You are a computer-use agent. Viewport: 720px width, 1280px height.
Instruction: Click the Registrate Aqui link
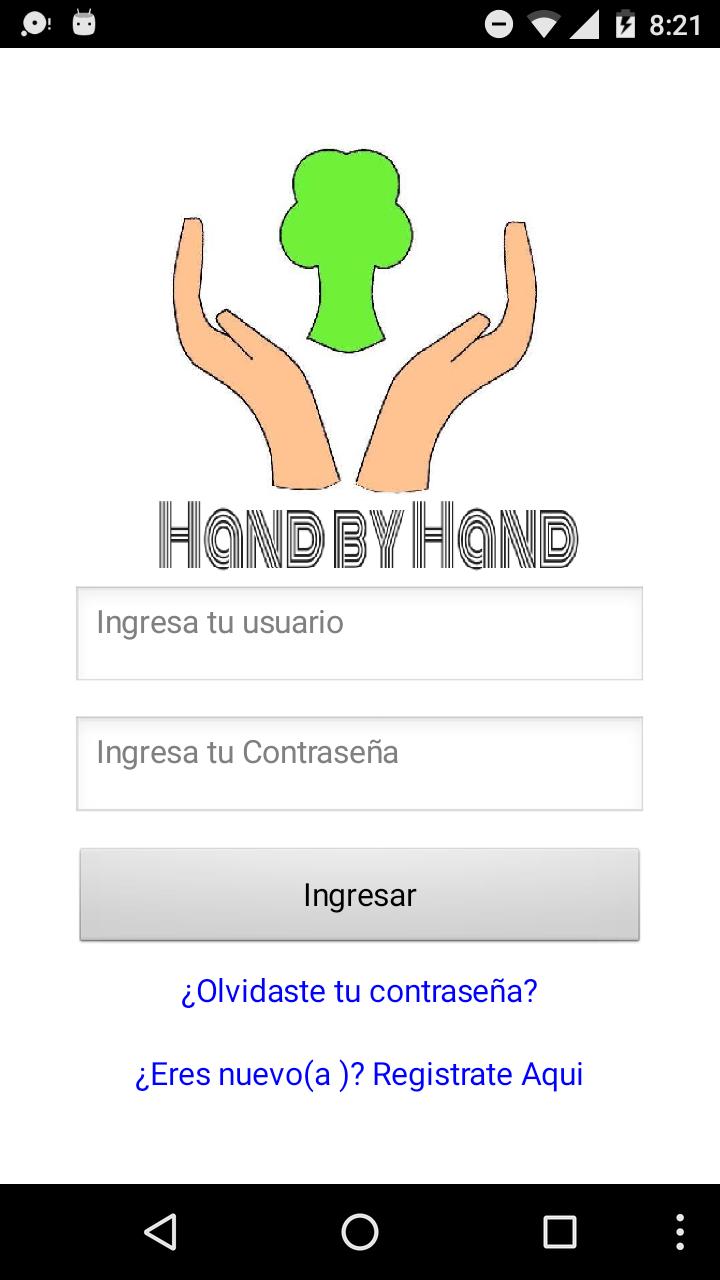tap(478, 1074)
